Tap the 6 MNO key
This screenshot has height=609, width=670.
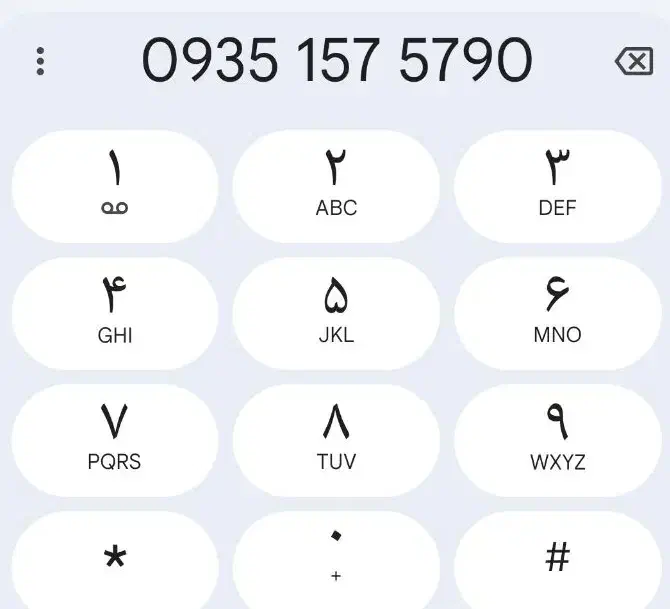[557, 313]
